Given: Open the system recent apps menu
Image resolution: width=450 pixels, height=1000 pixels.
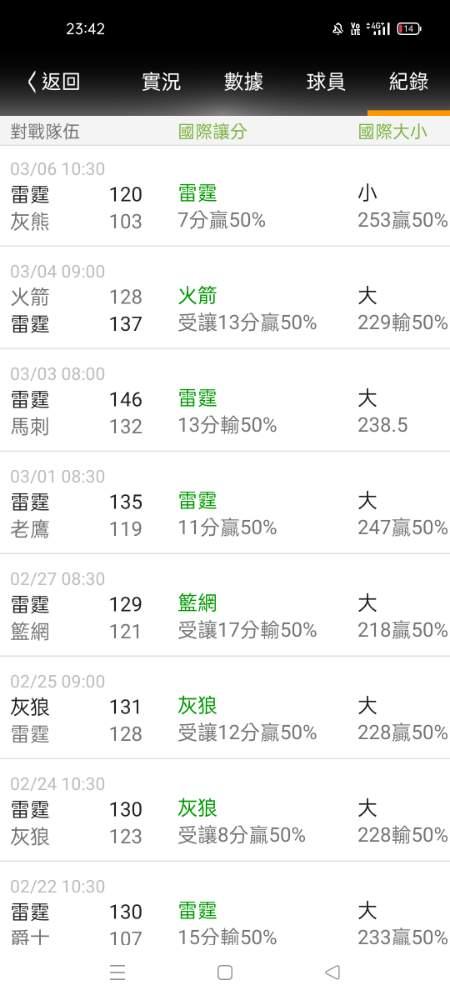Looking at the screenshot, I should [117, 972].
